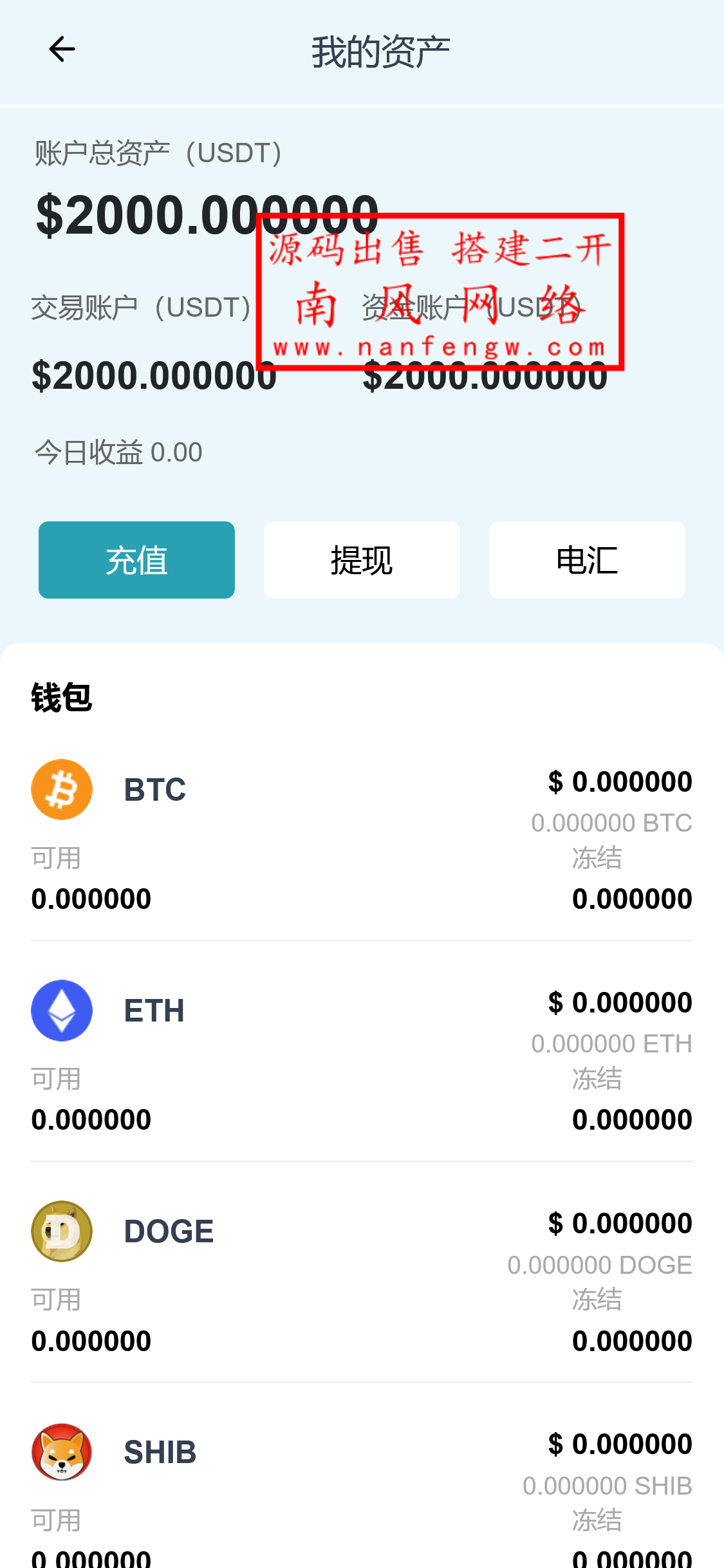
Task: Click the BTC Bitcoin coin icon
Action: pyautogui.click(x=62, y=789)
